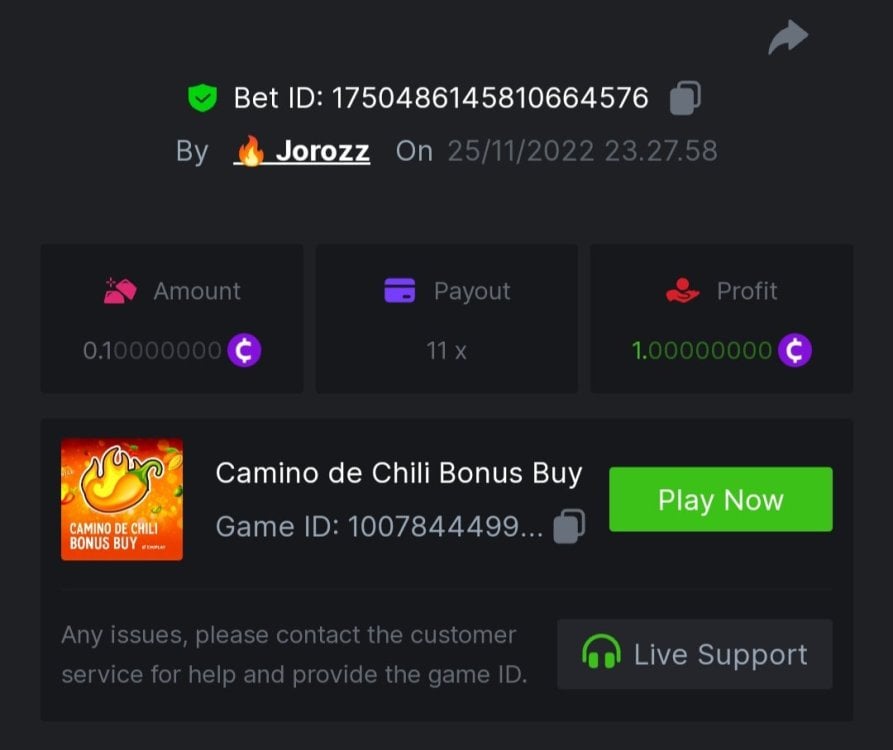Open Camino de Chili Bonus Buy thumbnail

(x=122, y=499)
